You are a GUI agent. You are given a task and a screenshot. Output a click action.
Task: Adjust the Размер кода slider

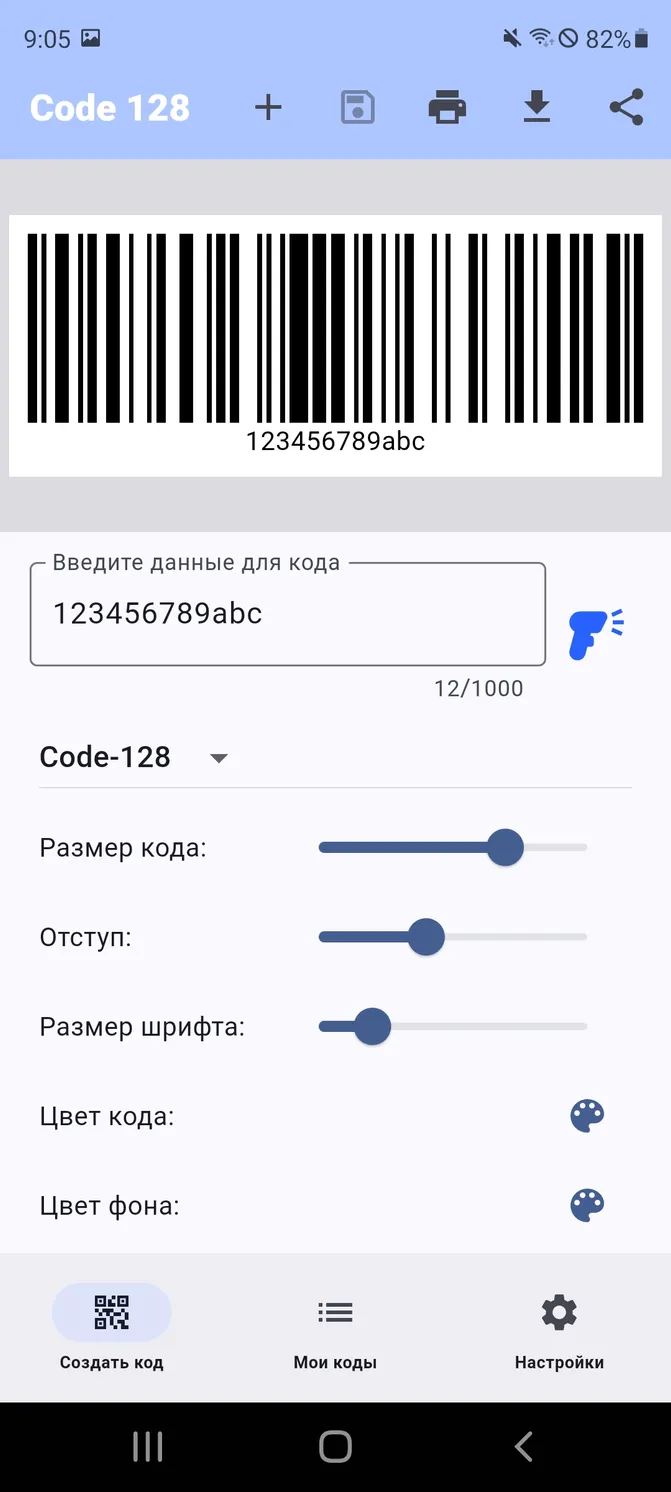(453, 848)
